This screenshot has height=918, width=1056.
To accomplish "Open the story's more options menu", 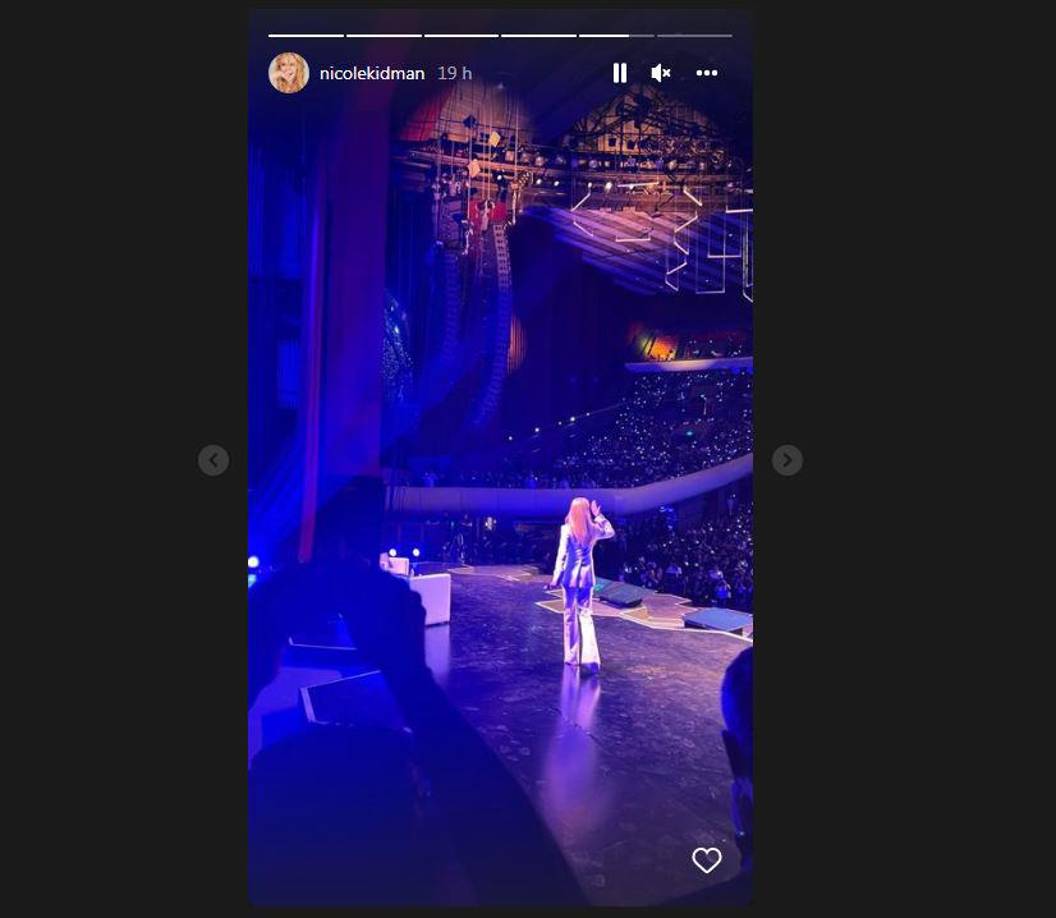I will (707, 73).
